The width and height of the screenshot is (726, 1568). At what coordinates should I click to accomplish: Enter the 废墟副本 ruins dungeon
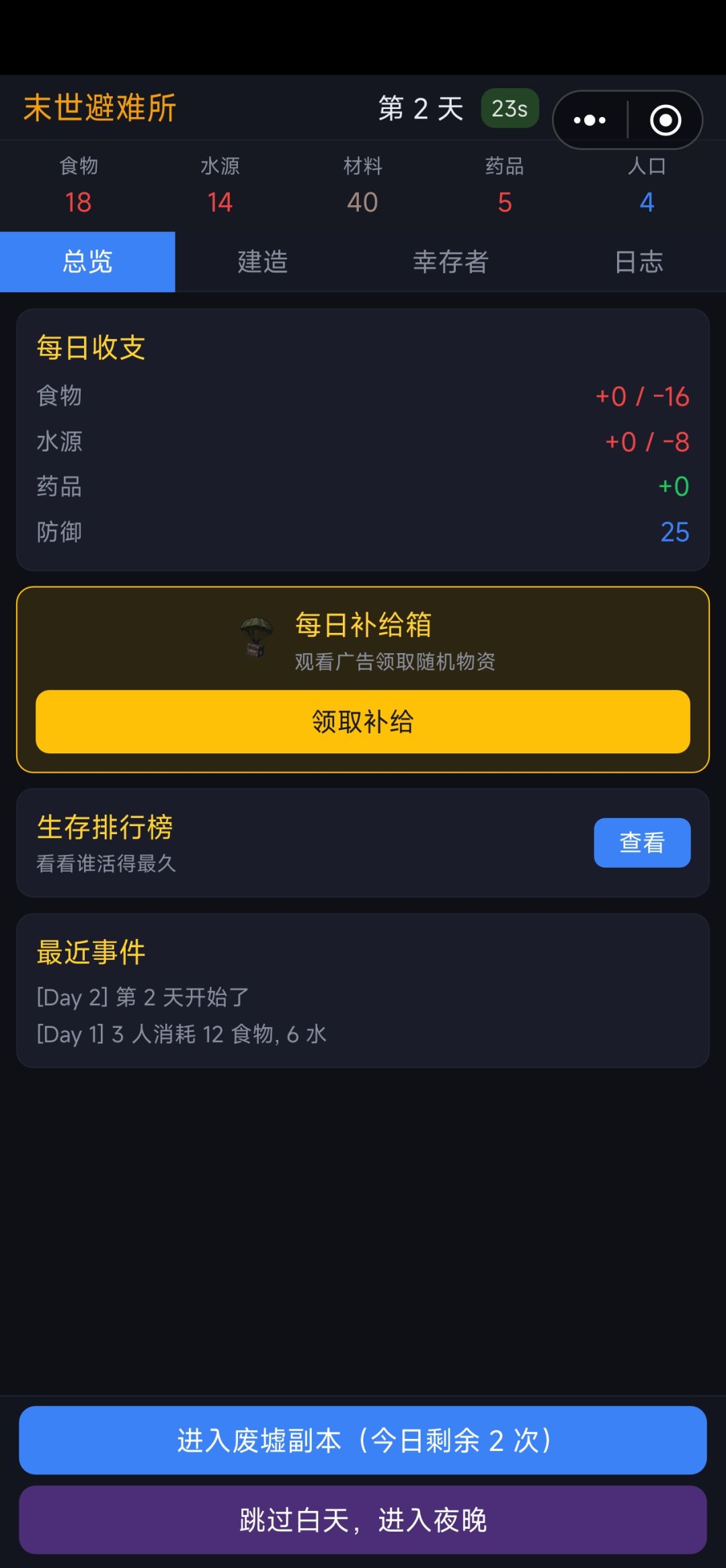click(363, 1440)
